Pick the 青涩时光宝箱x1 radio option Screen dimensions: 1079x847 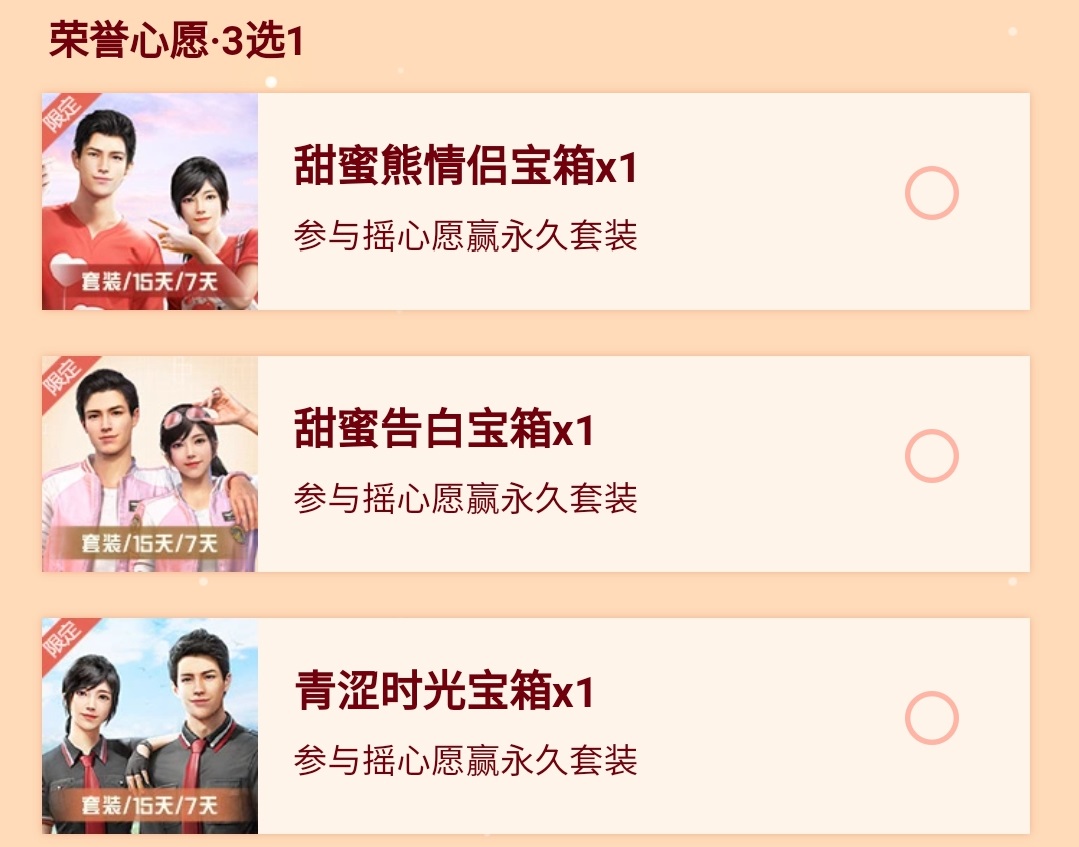(931, 718)
